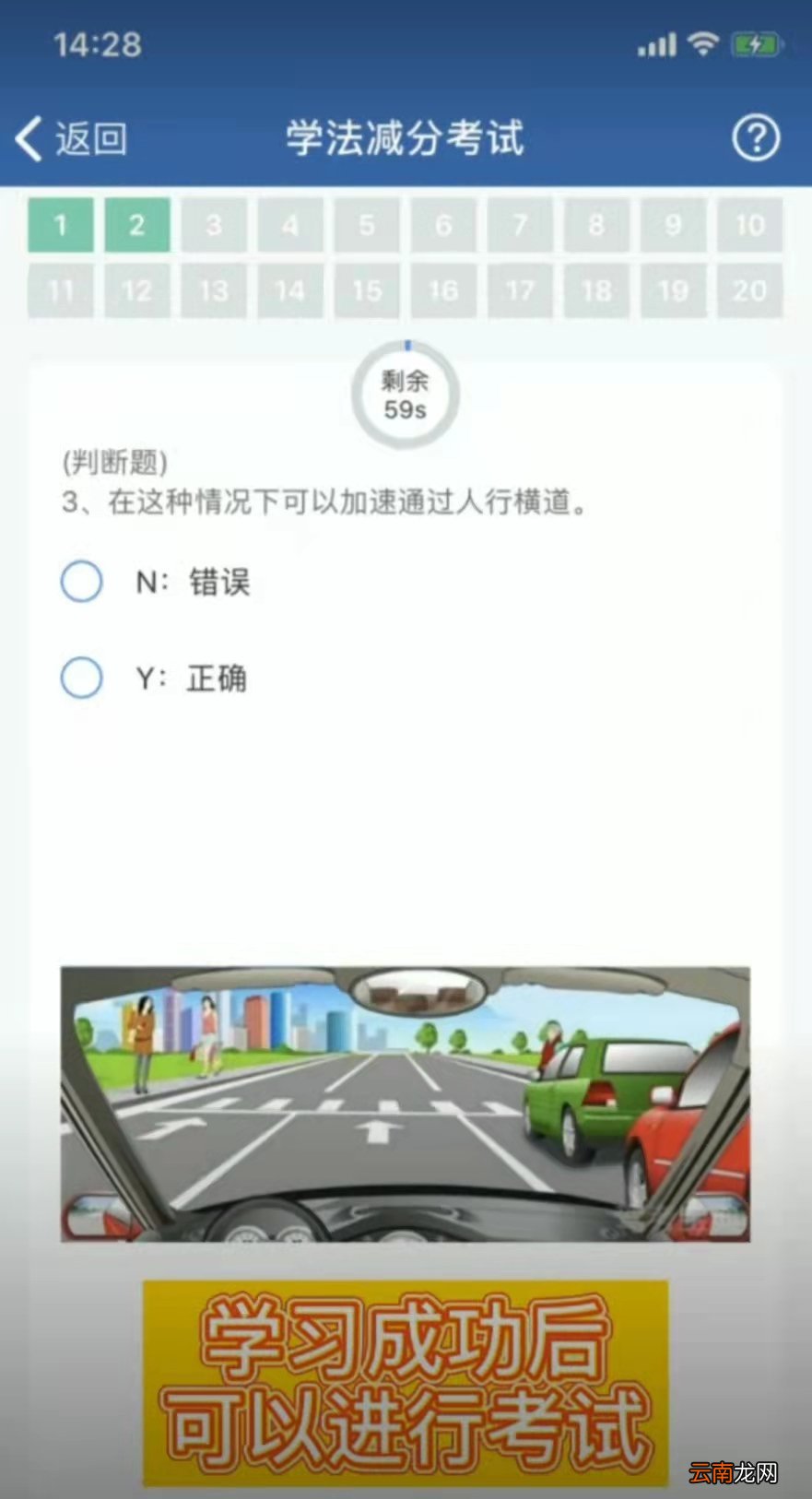Open question 2 from the number grid
Viewport: 812px width, 1499px height.
pos(136,225)
